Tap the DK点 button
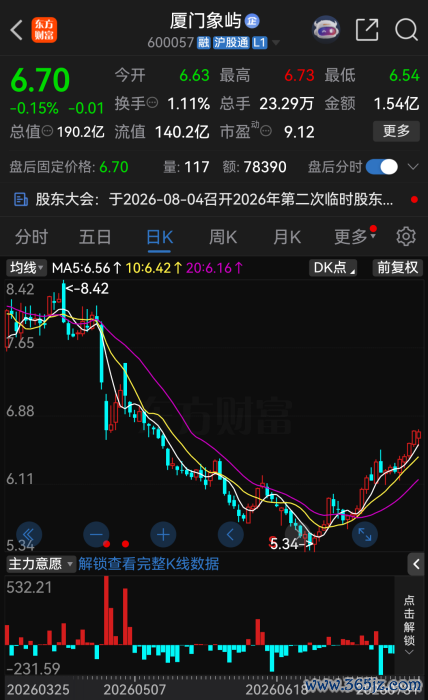Viewport: 428px width, 700px height. coord(333,267)
